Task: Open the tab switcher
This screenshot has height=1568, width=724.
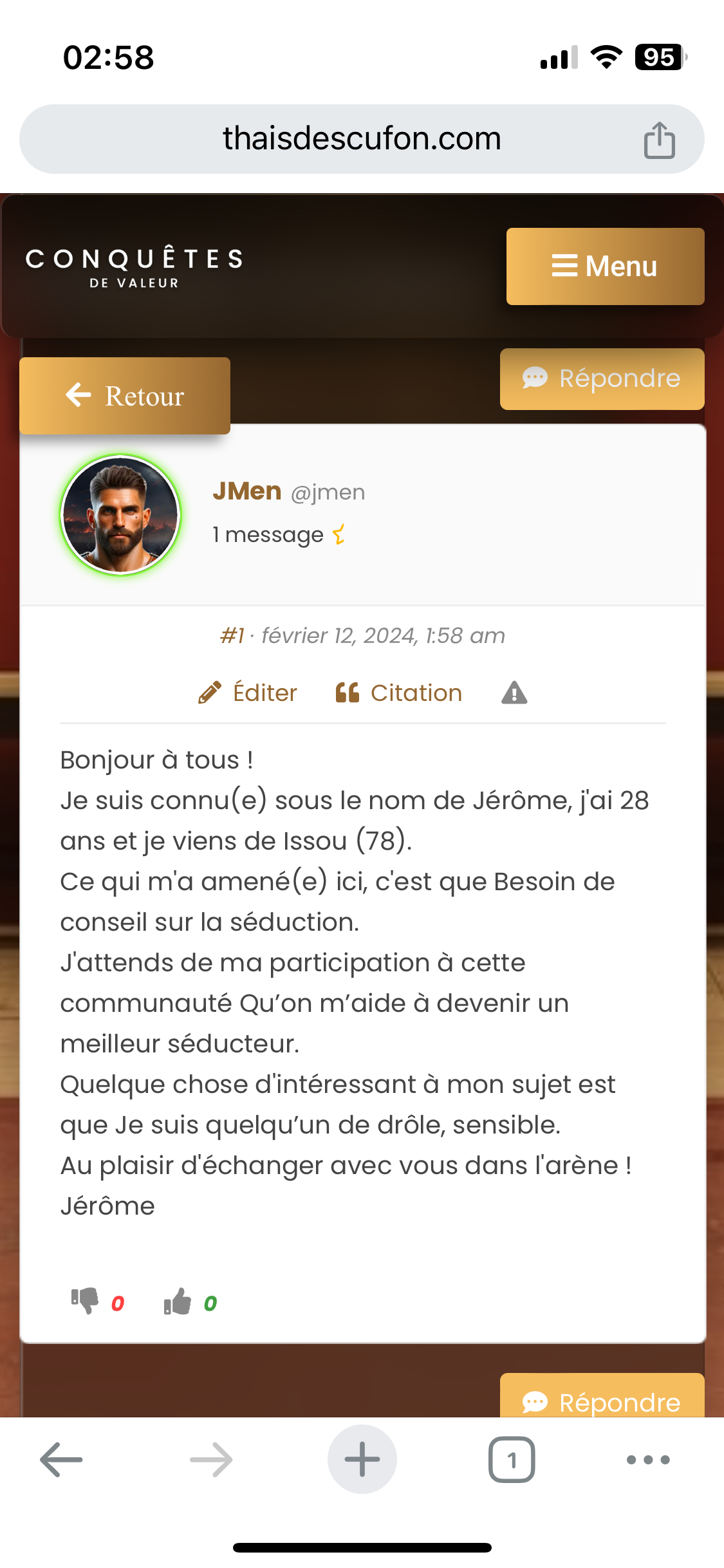Action: tap(512, 1459)
